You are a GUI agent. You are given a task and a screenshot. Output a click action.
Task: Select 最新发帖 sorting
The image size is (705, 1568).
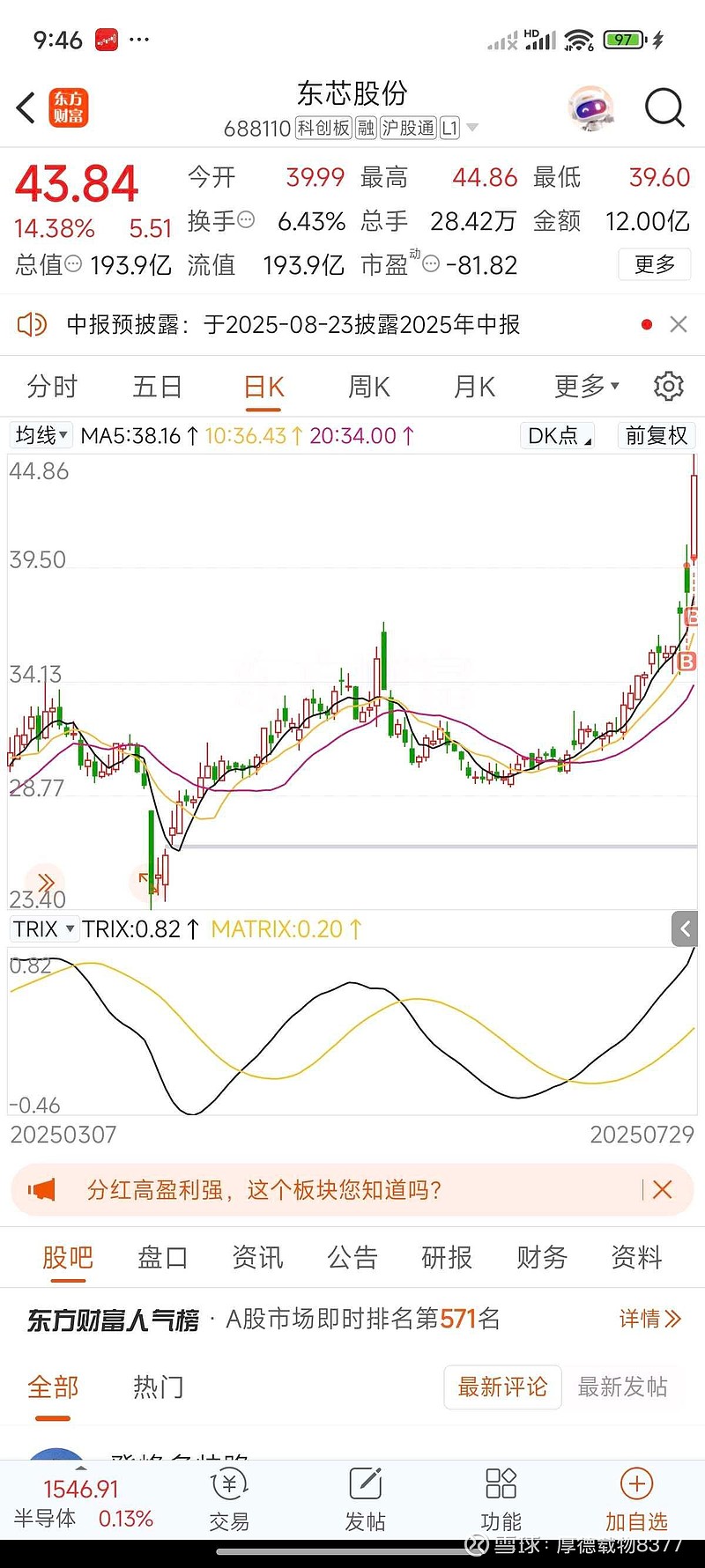(x=622, y=1387)
